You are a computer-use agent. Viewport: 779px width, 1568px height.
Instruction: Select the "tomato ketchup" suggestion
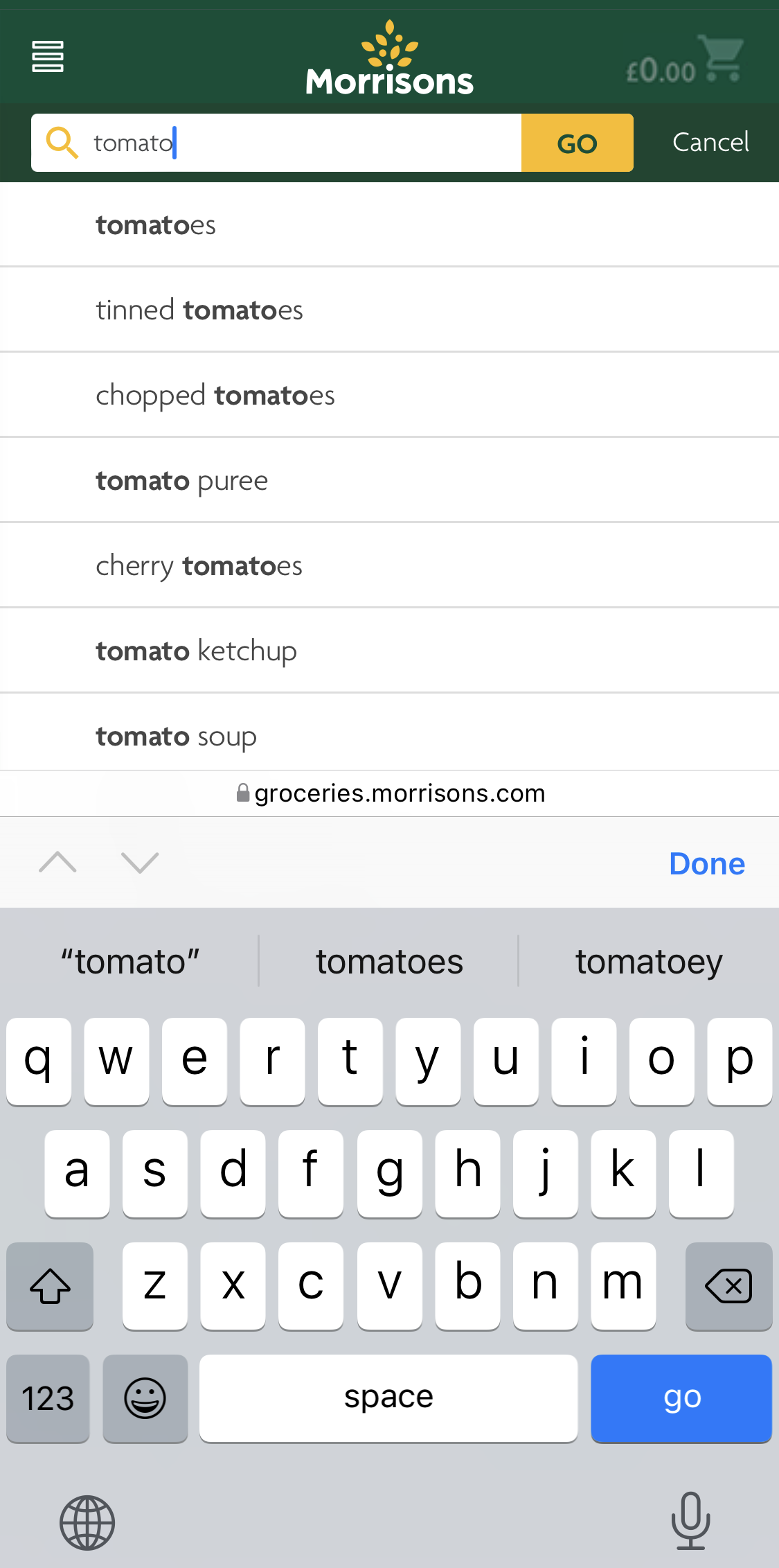point(196,651)
